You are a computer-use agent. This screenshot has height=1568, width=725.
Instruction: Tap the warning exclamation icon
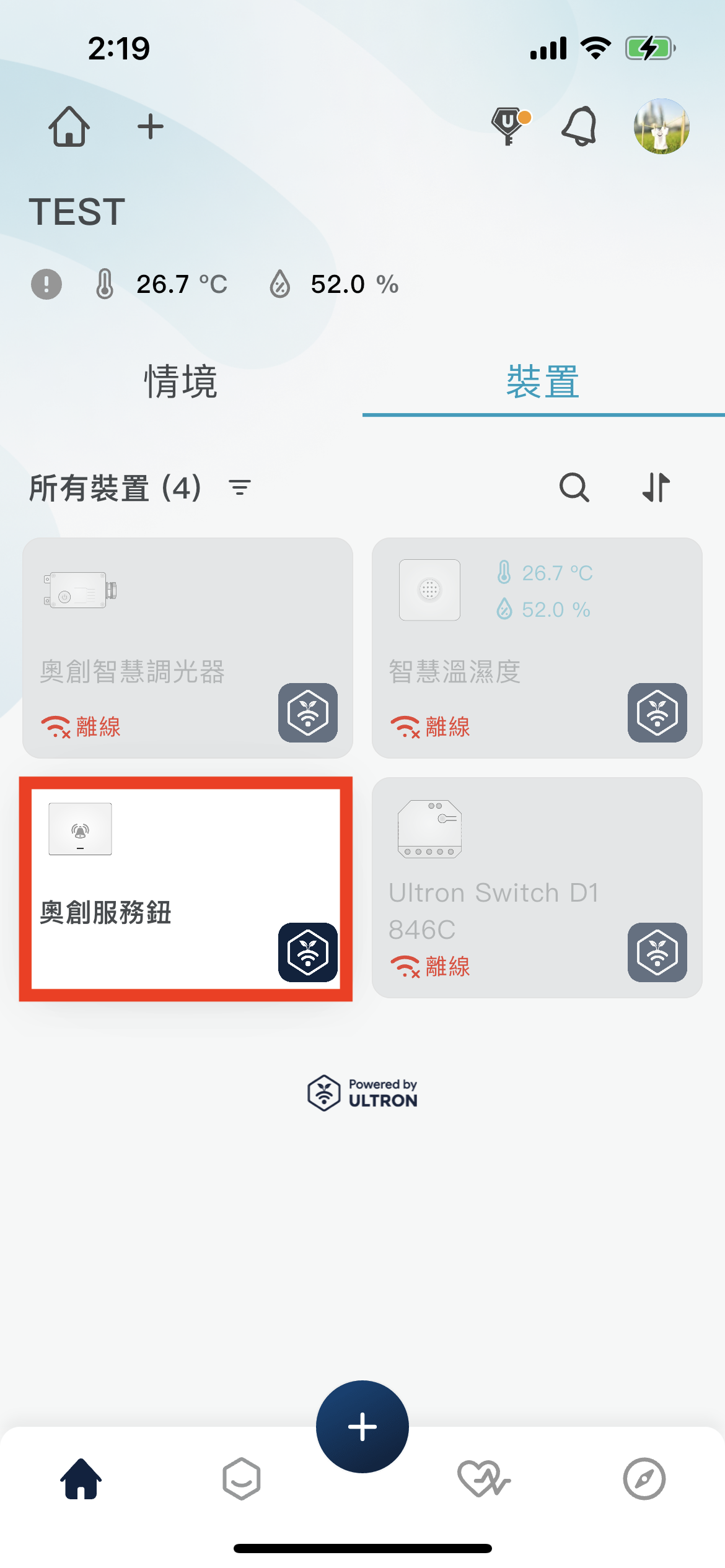[x=46, y=284]
